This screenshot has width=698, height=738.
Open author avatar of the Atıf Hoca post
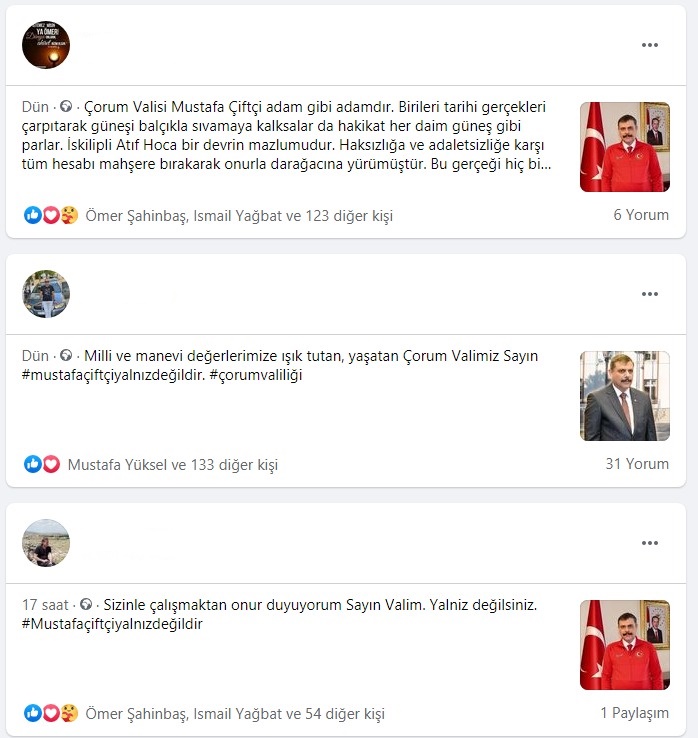click(x=46, y=45)
